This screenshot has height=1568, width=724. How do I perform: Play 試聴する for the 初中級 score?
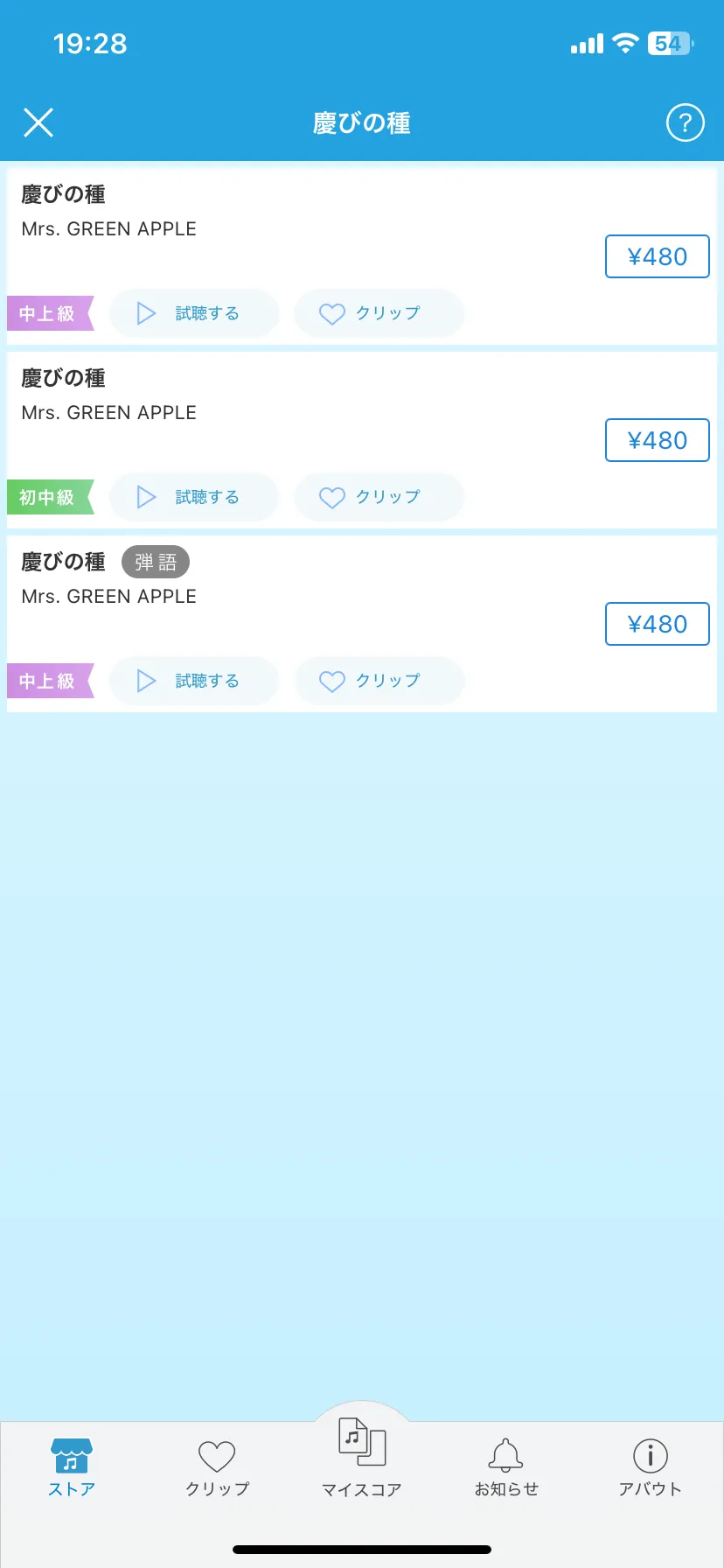point(194,497)
